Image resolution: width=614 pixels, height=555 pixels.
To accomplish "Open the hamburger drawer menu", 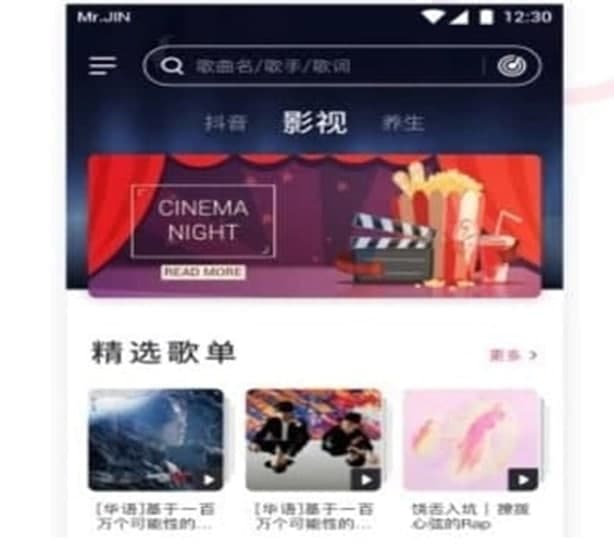I will (x=102, y=66).
